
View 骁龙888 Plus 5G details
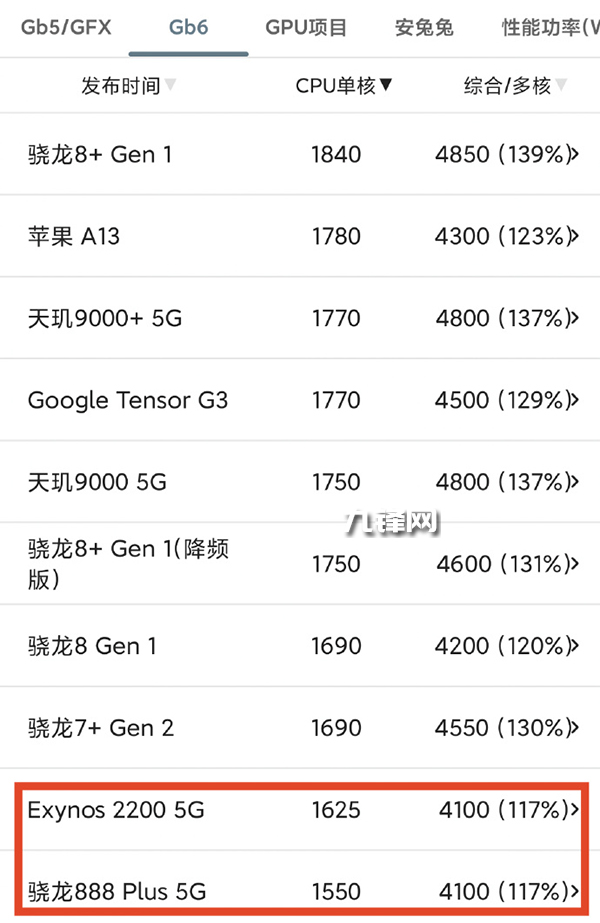(300, 889)
